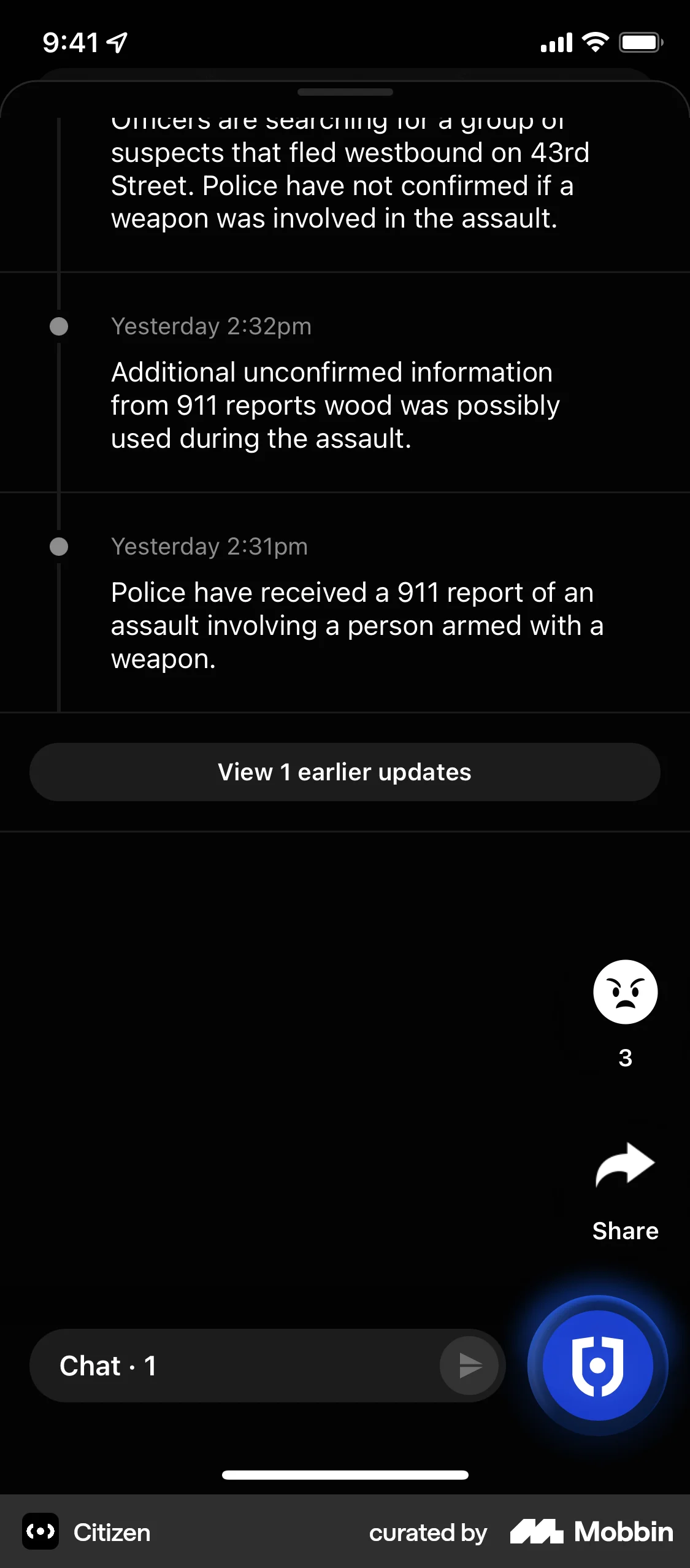This screenshot has height=1568, width=690.
Task: Tap the location arrow in the status bar
Action: [x=116, y=40]
